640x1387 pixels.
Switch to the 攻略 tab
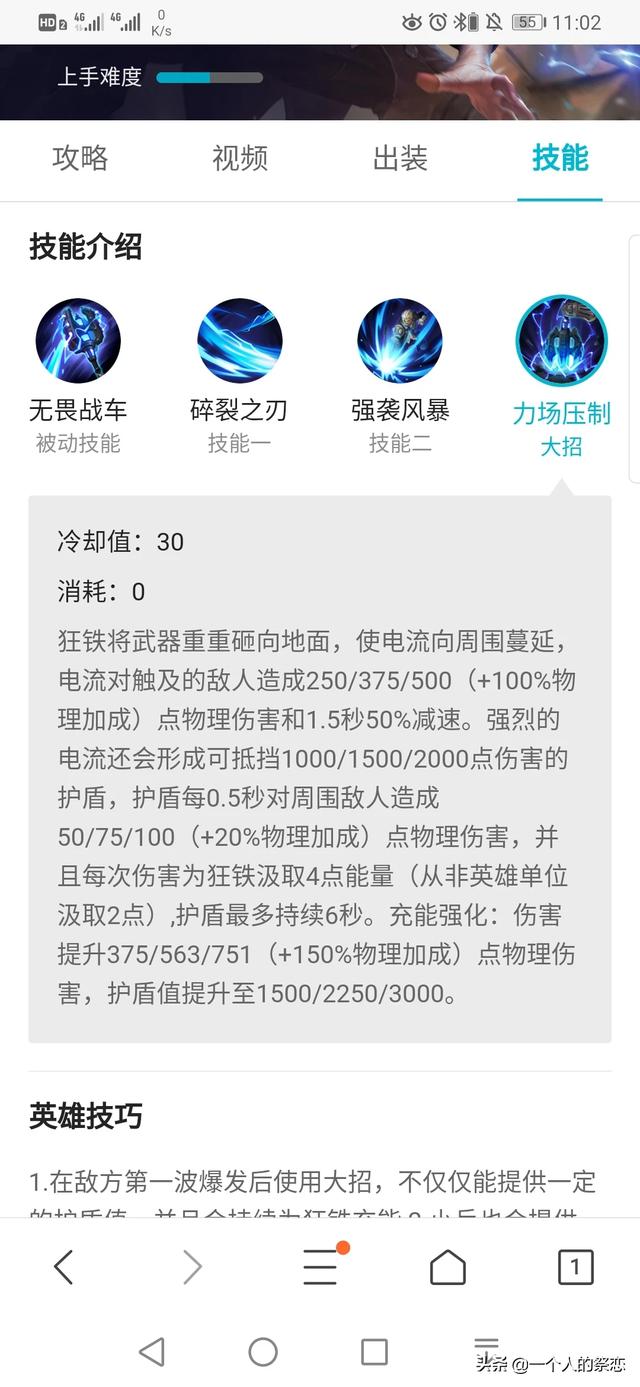click(x=80, y=158)
